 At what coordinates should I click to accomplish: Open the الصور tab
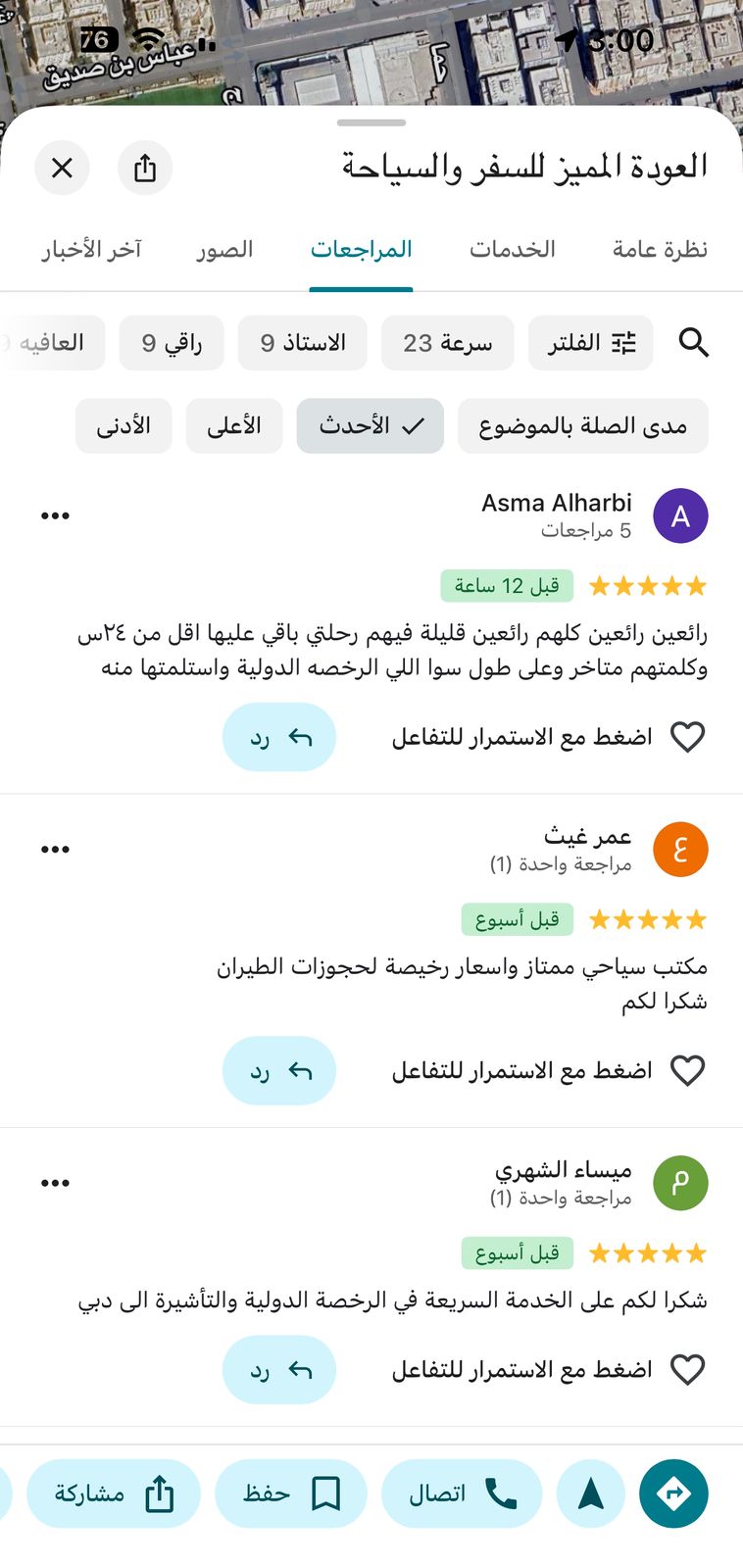pos(224,250)
